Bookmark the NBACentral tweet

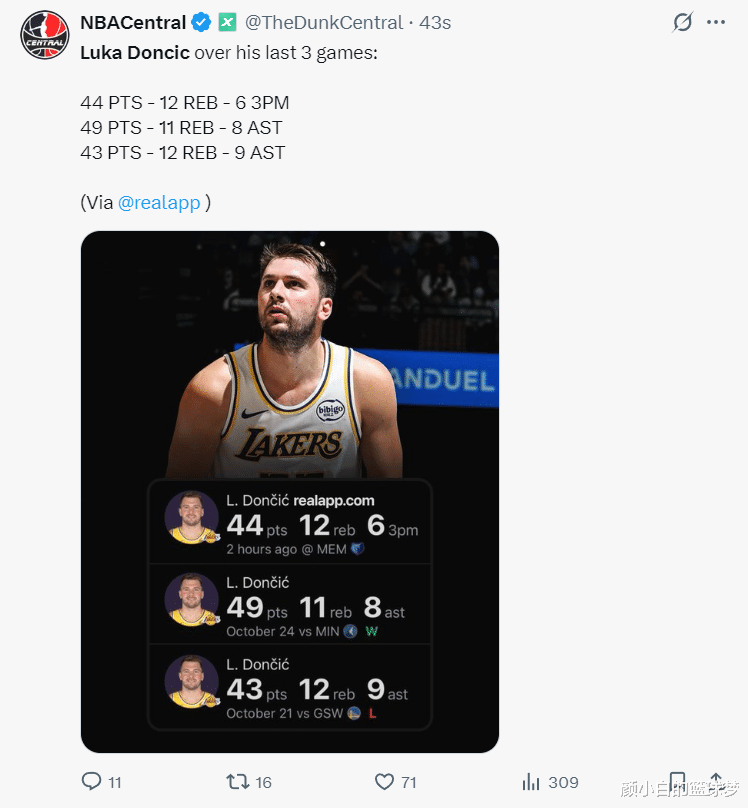677,782
